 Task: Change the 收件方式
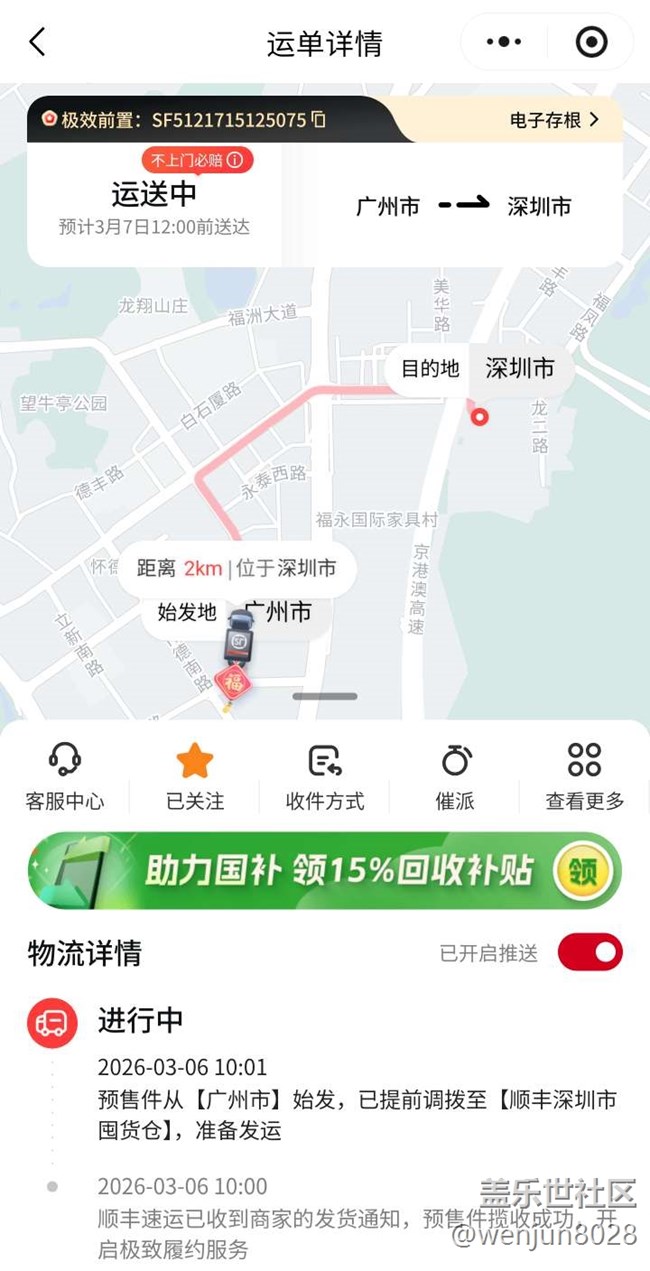tap(325, 776)
